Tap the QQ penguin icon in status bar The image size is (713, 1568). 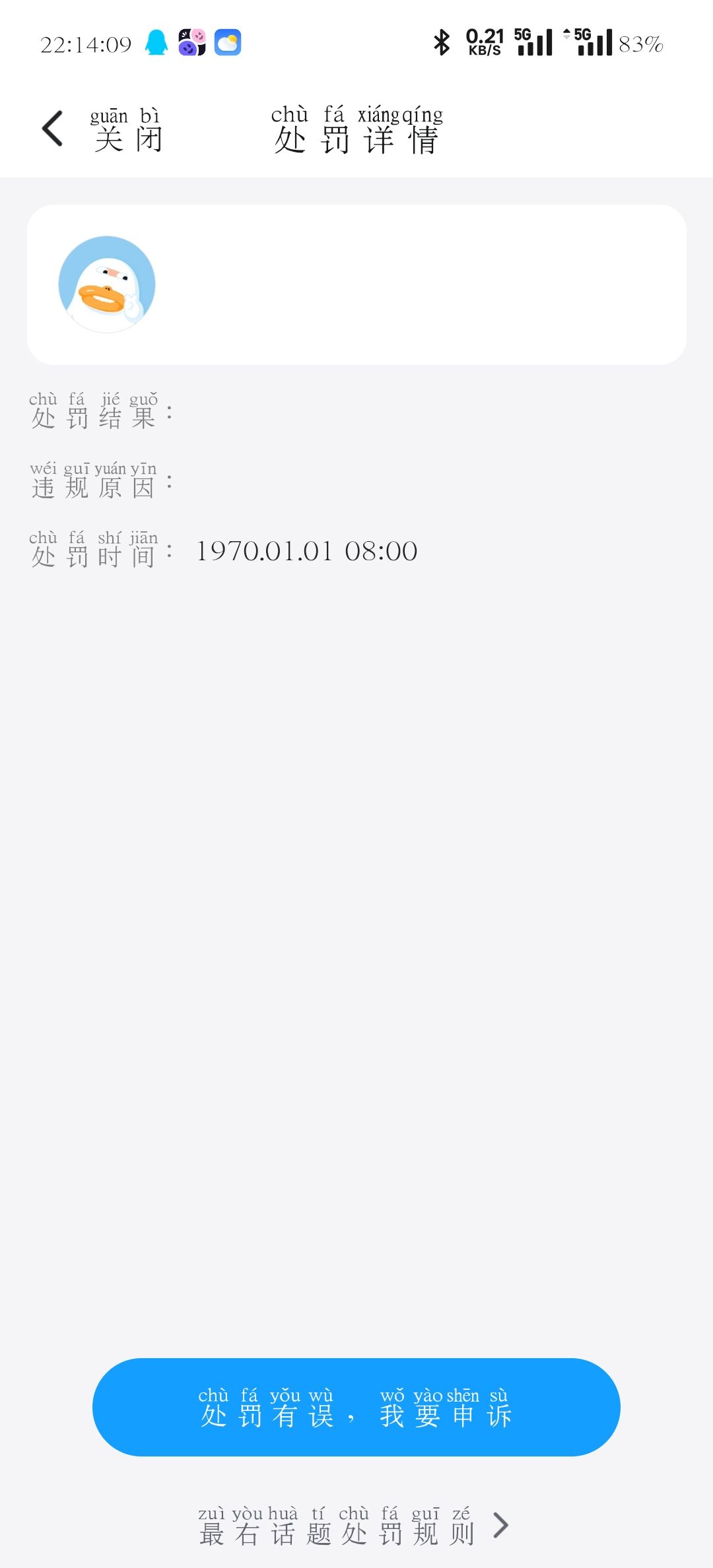[156, 43]
